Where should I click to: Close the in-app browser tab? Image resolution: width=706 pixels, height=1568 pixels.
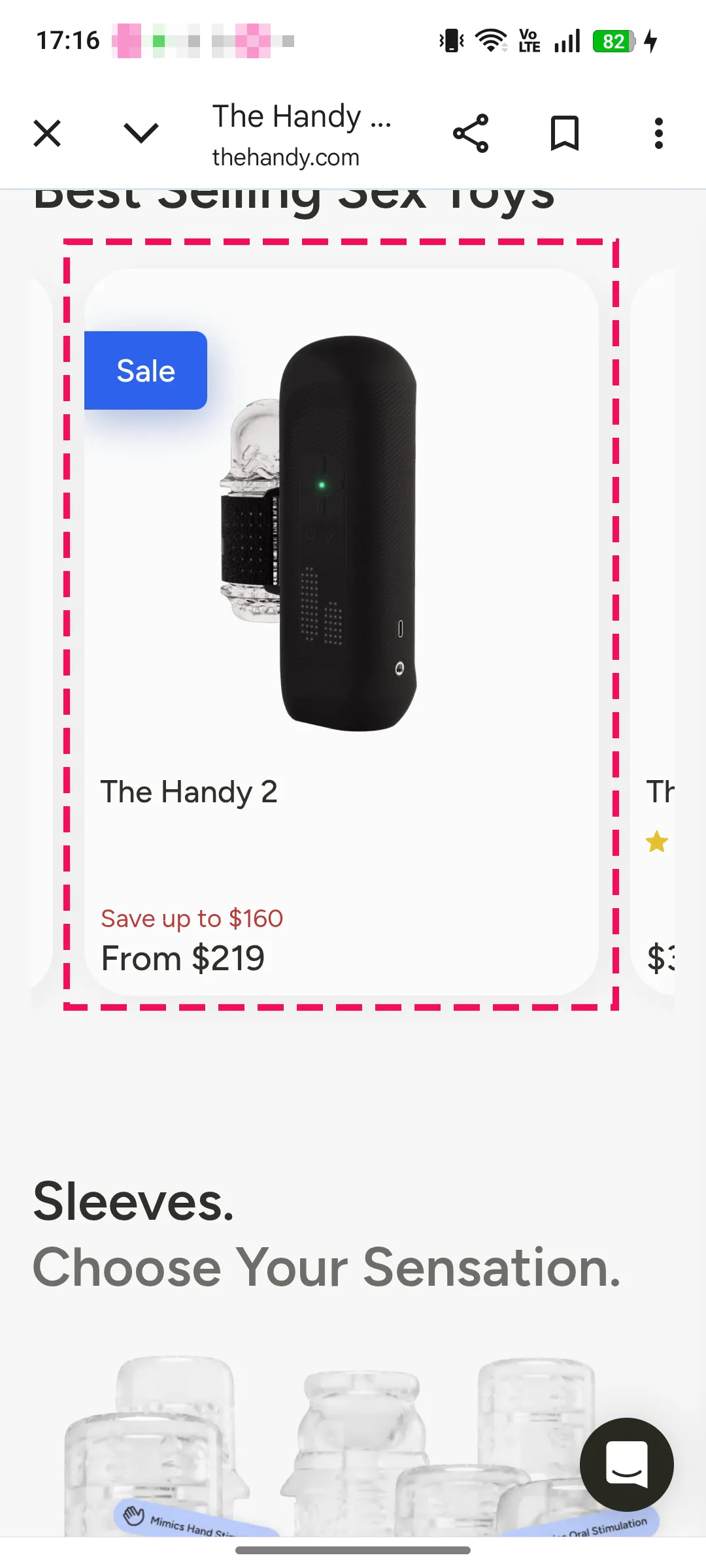coord(47,134)
